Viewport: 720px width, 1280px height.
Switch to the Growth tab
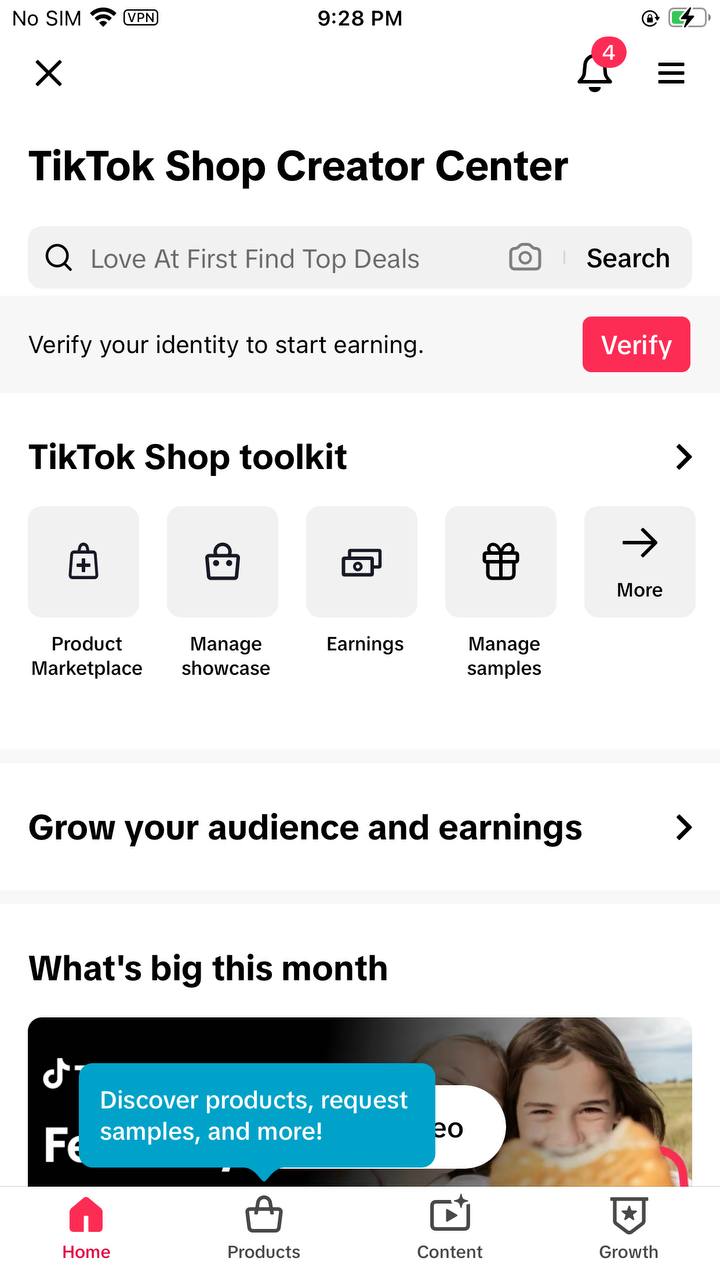pyautogui.click(x=628, y=1229)
